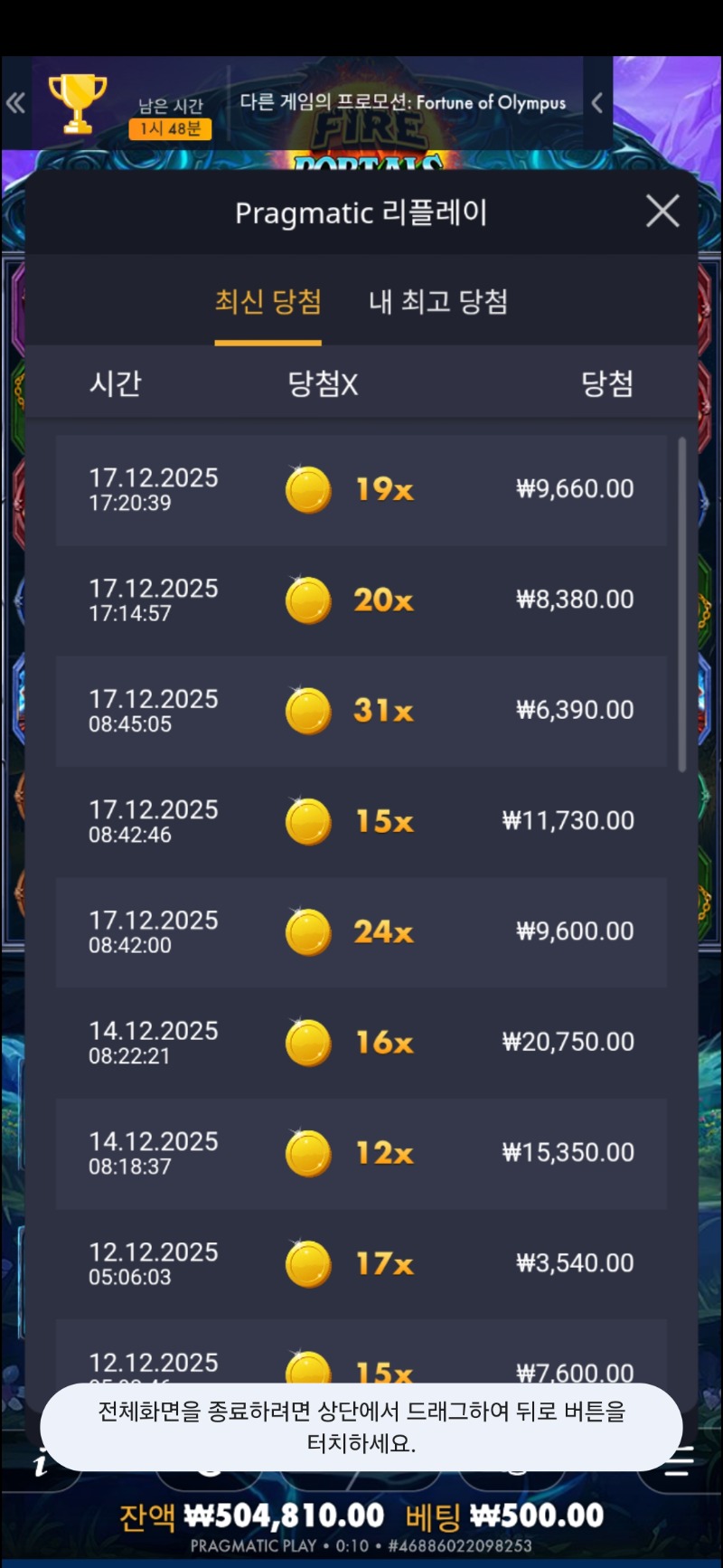This screenshot has height=1568, width=723.
Task: Open the tournament trophy icon
Action: (x=78, y=104)
